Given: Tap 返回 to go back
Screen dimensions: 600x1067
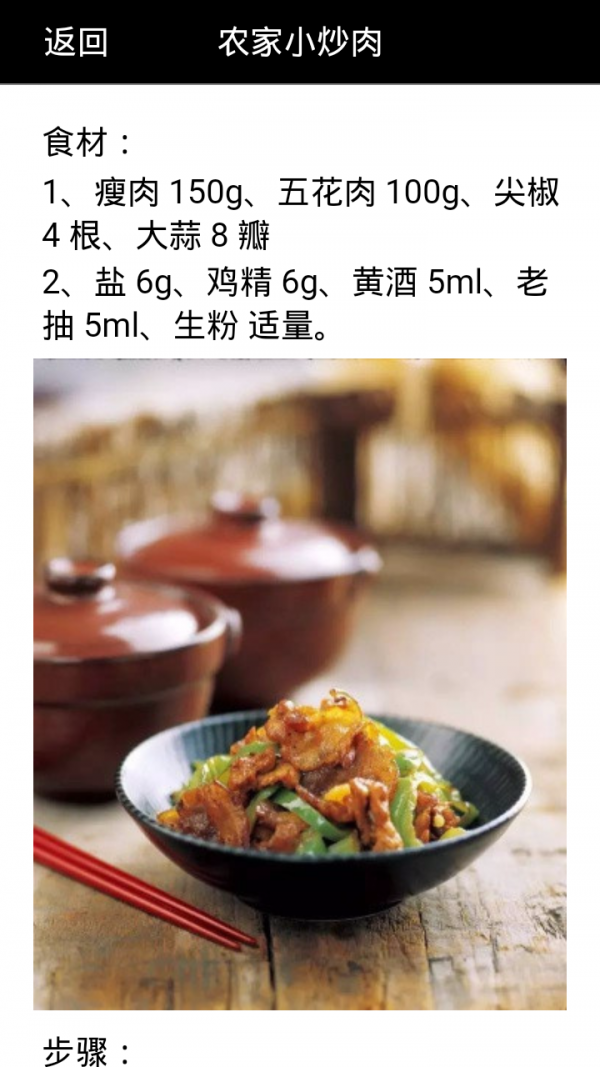Looking at the screenshot, I should tap(76, 42).
